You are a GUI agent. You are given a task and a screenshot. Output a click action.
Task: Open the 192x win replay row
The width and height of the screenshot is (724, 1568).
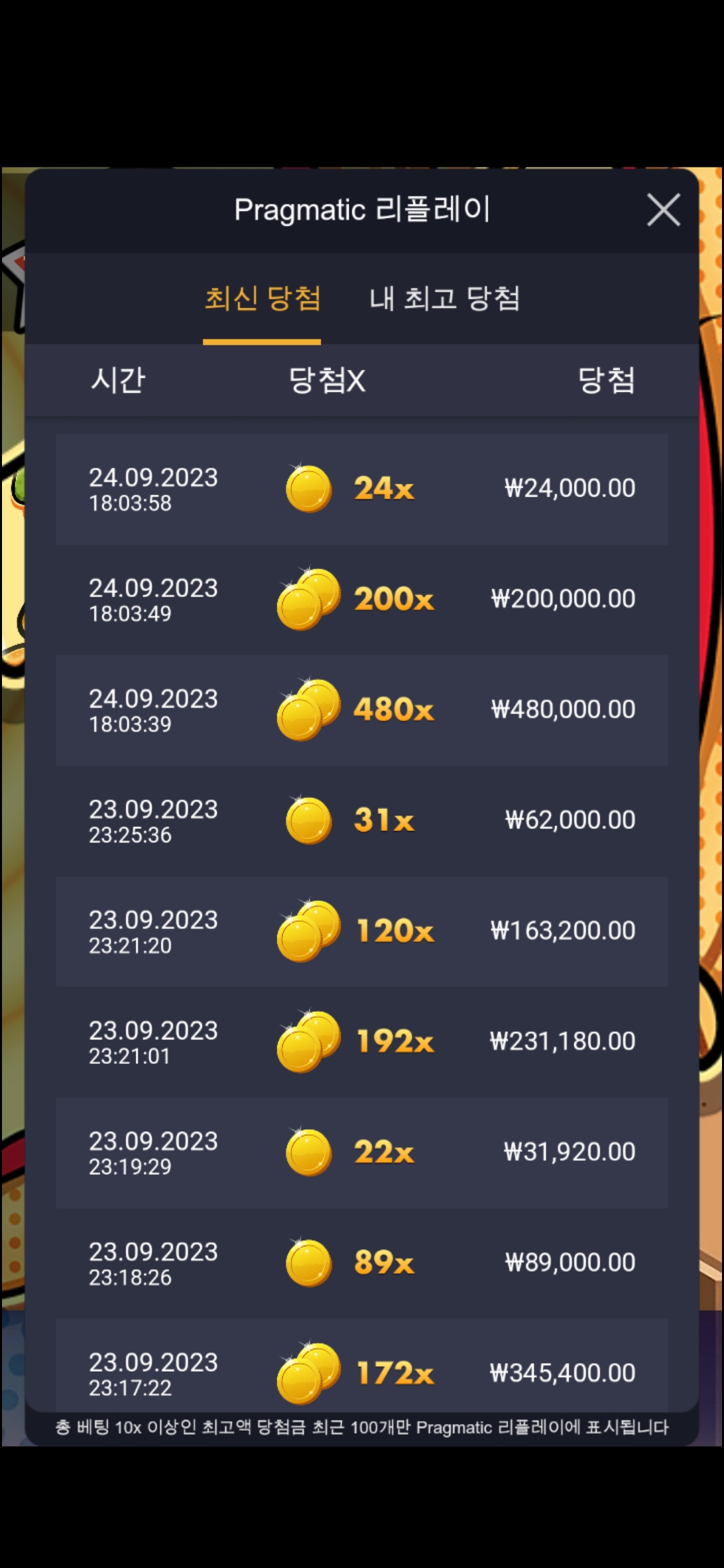click(362, 1042)
